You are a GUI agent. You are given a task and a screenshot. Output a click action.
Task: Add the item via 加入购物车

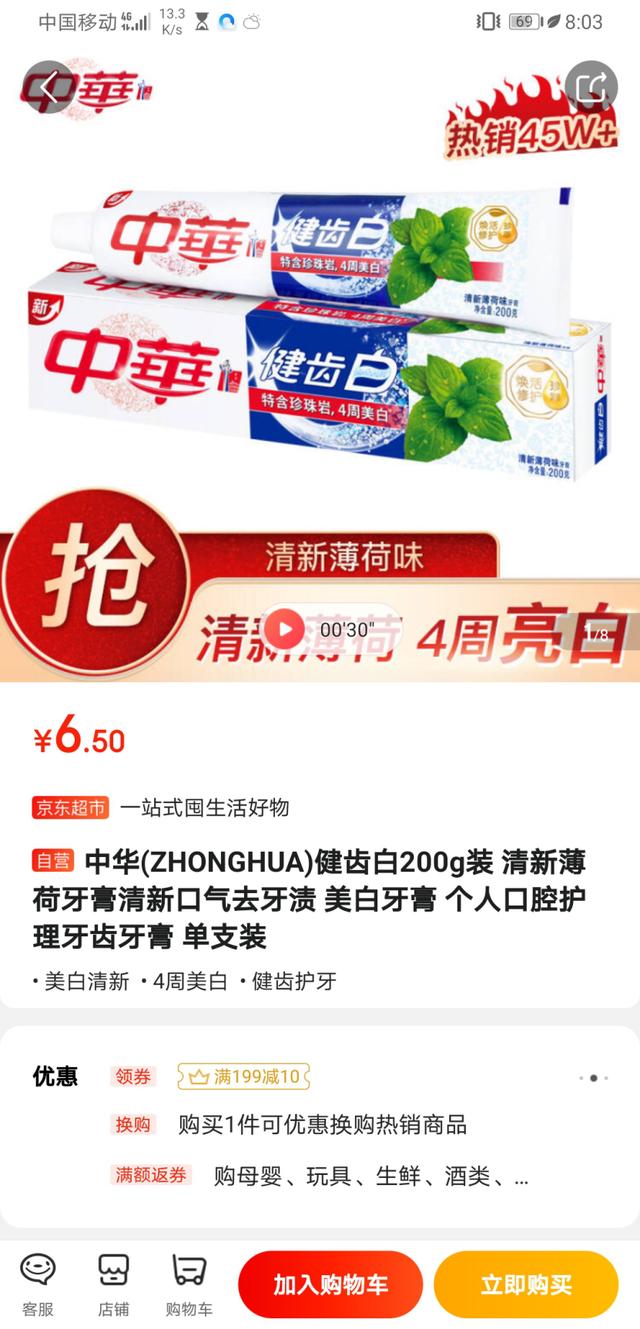click(x=330, y=1284)
